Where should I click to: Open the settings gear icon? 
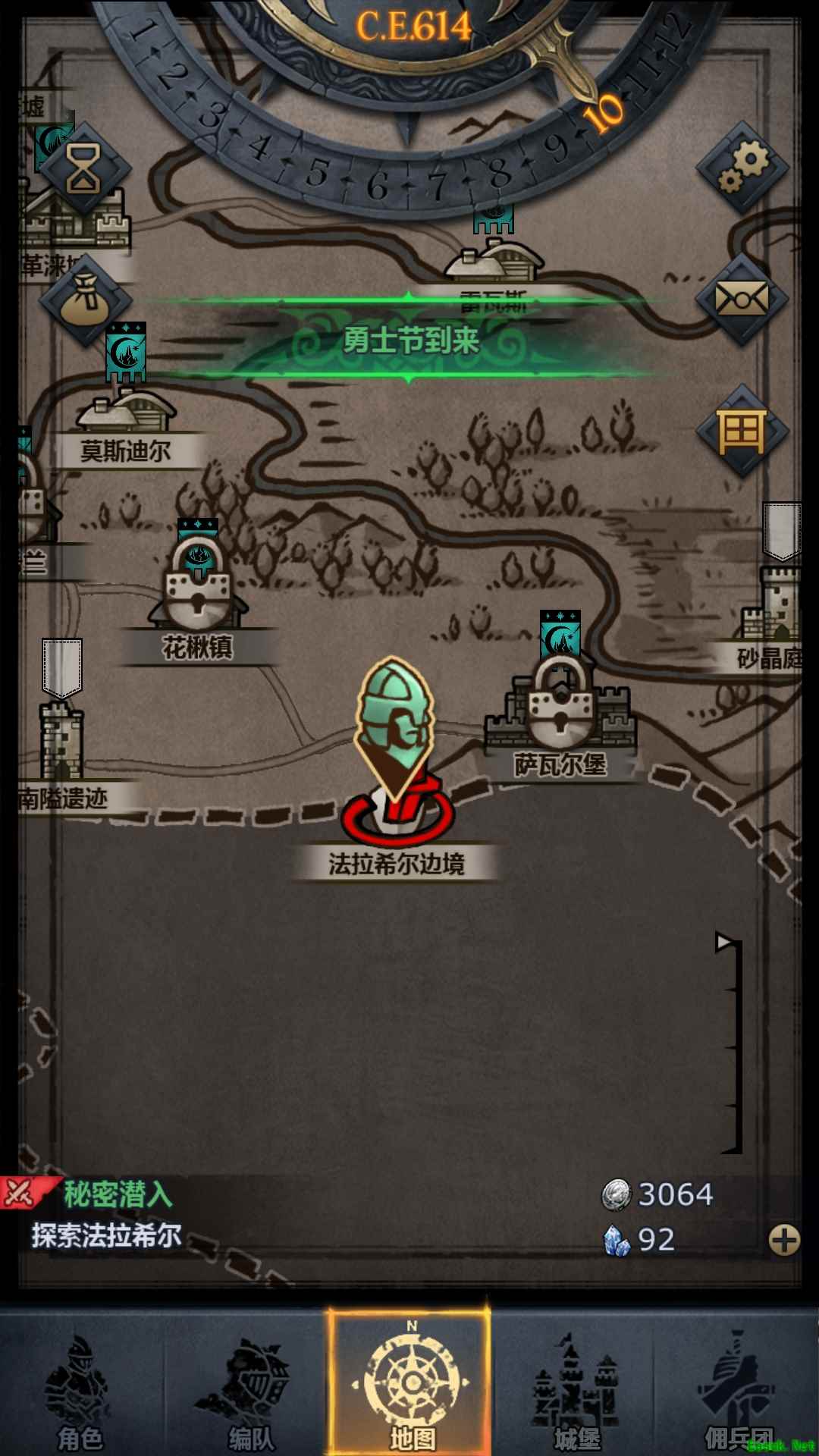pos(742,169)
